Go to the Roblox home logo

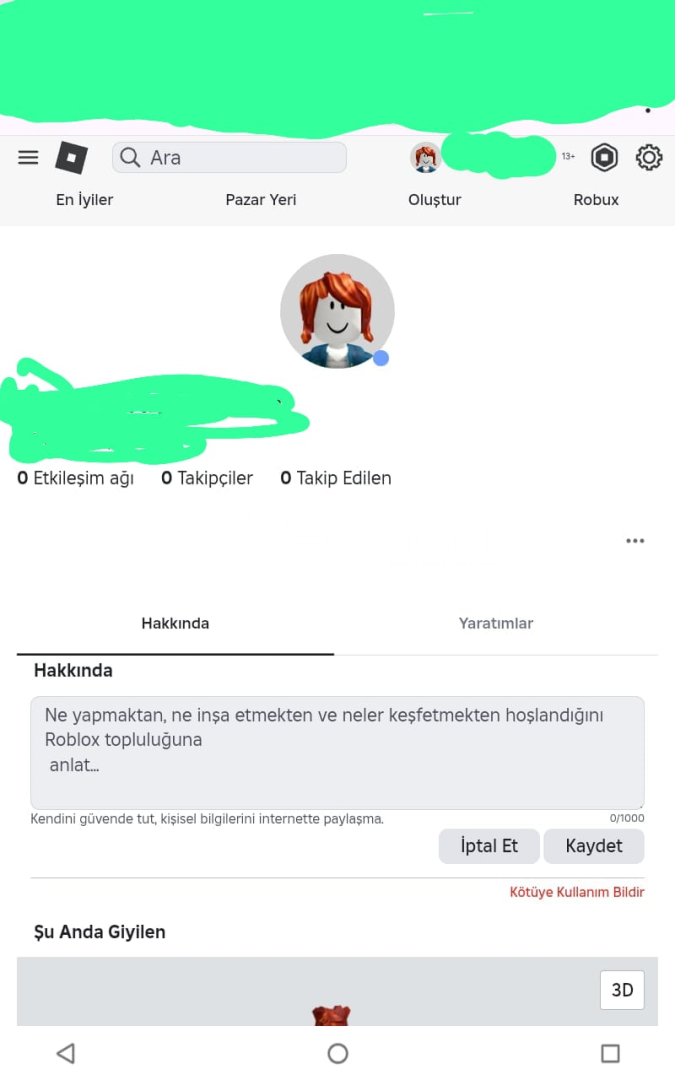pyautogui.click(x=71, y=158)
